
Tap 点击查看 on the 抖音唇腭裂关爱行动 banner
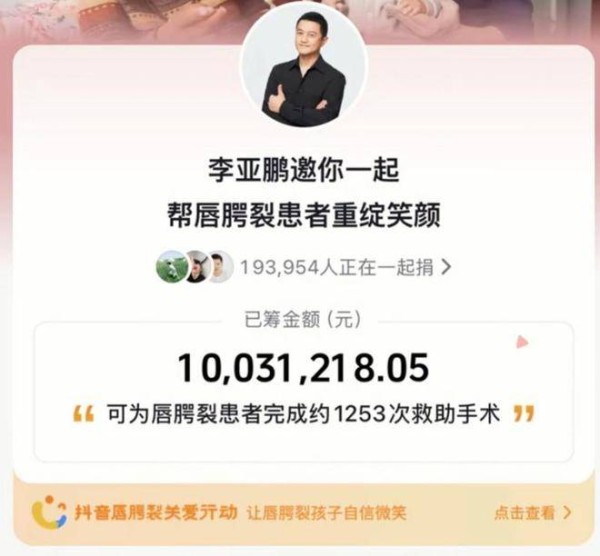[x=531, y=513]
